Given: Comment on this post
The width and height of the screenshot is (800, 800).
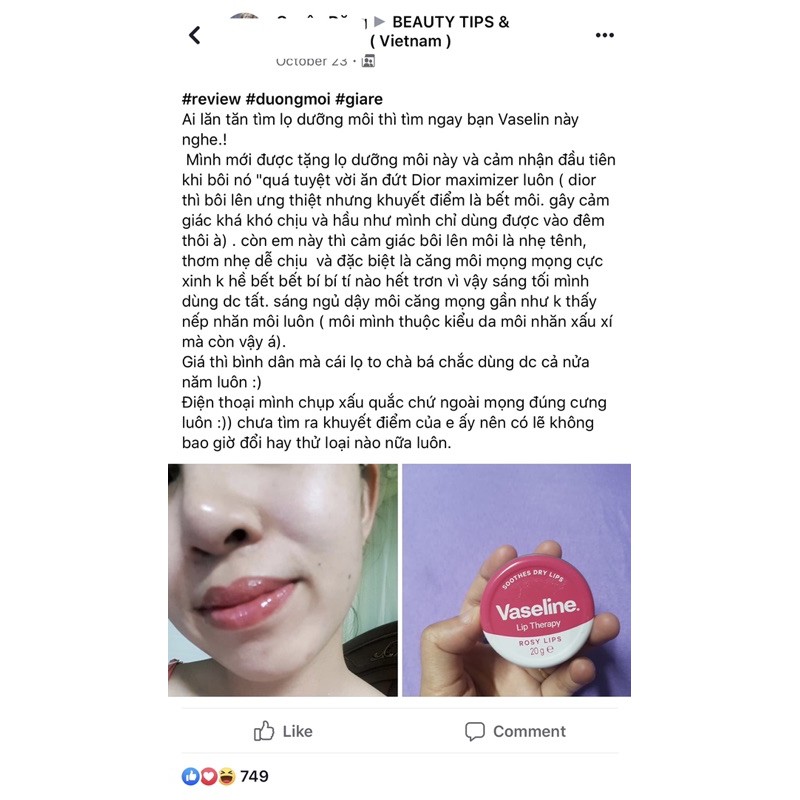Looking at the screenshot, I should click(x=515, y=731).
